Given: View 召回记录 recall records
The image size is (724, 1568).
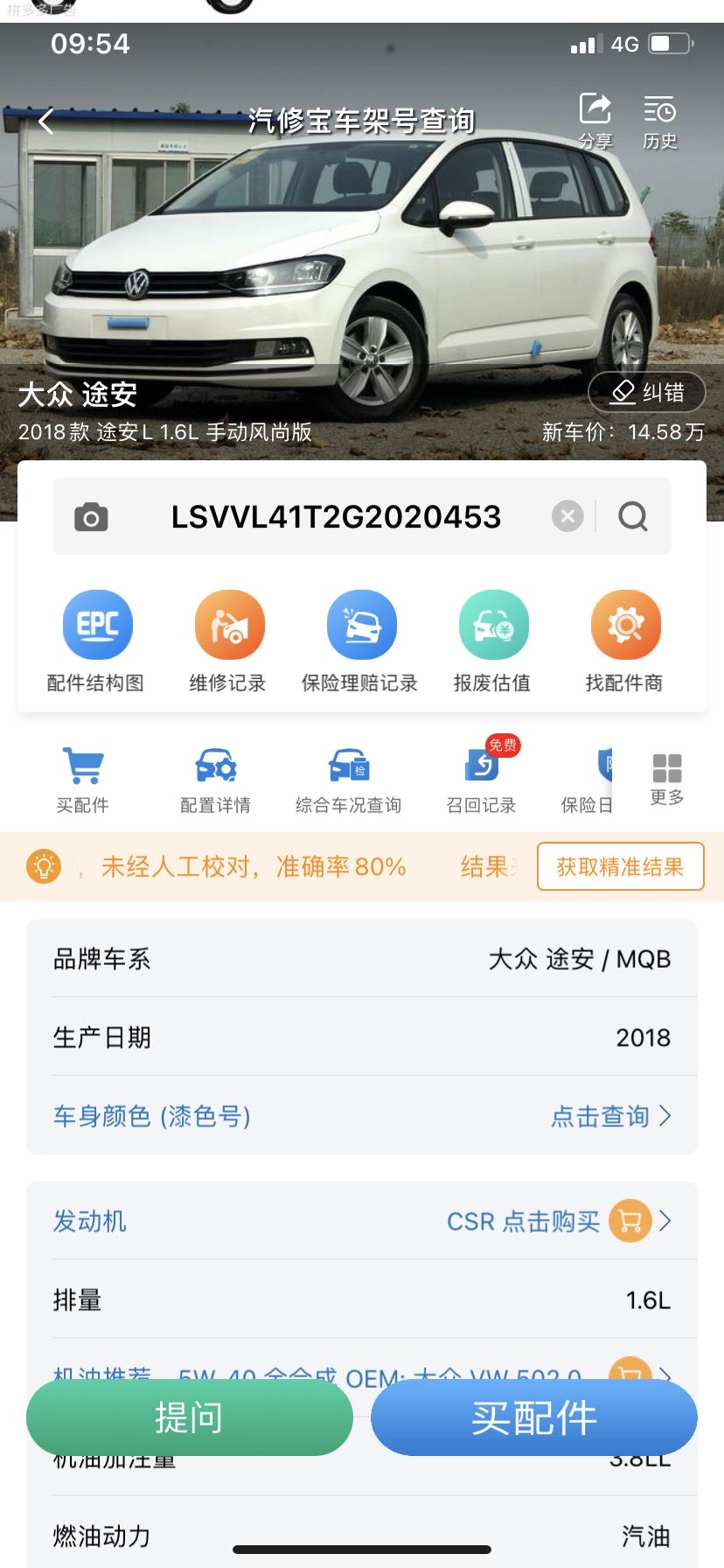Looking at the screenshot, I should pos(481,780).
